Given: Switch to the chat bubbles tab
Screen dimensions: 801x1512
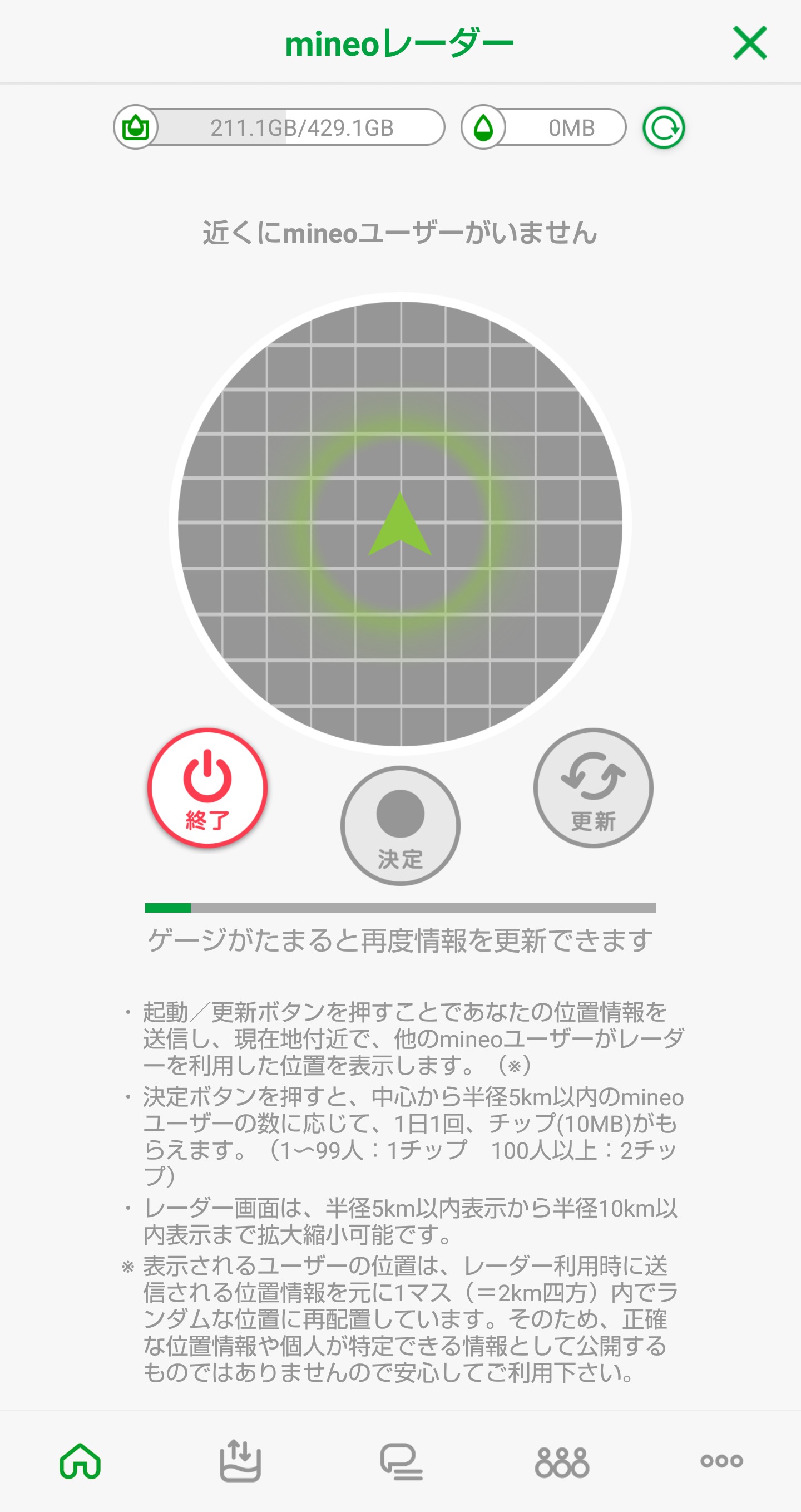Looking at the screenshot, I should click(401, 1460).
